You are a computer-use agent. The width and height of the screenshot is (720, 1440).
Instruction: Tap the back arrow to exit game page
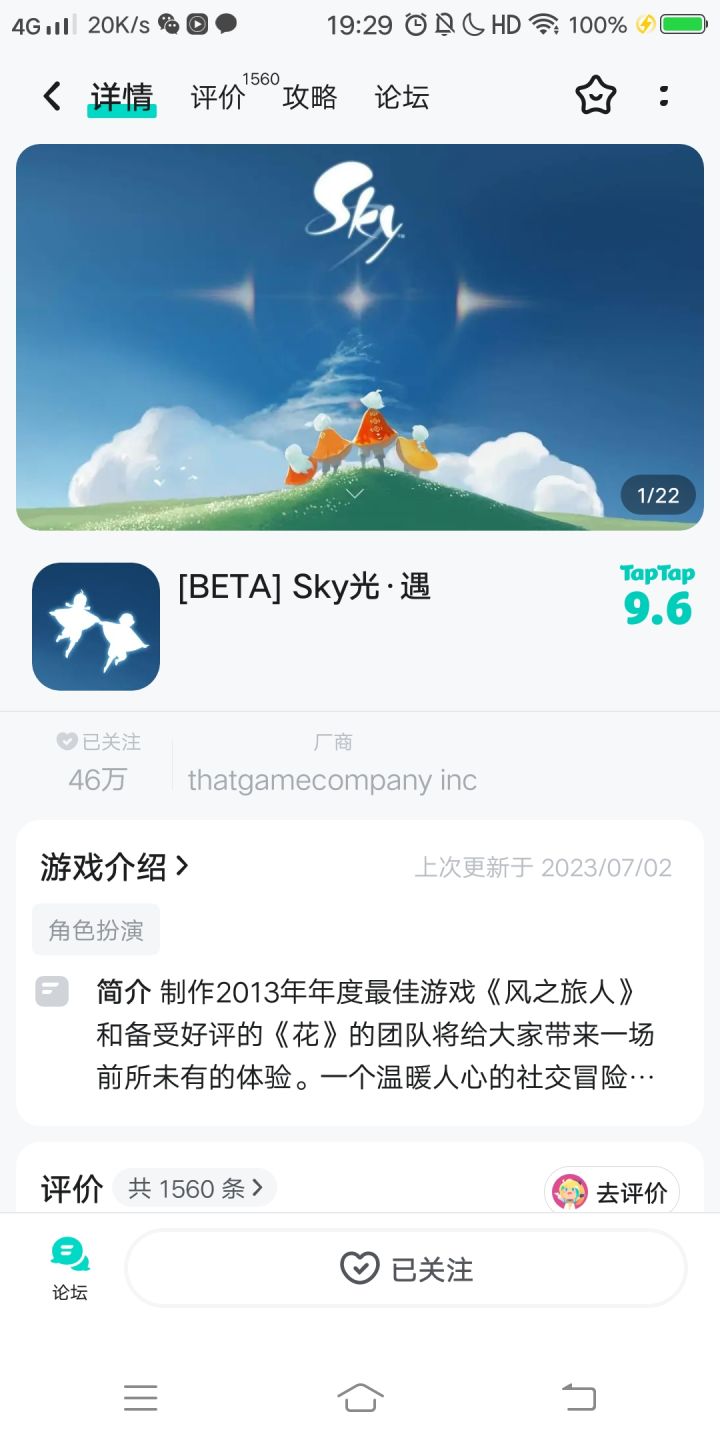(50, 96)
